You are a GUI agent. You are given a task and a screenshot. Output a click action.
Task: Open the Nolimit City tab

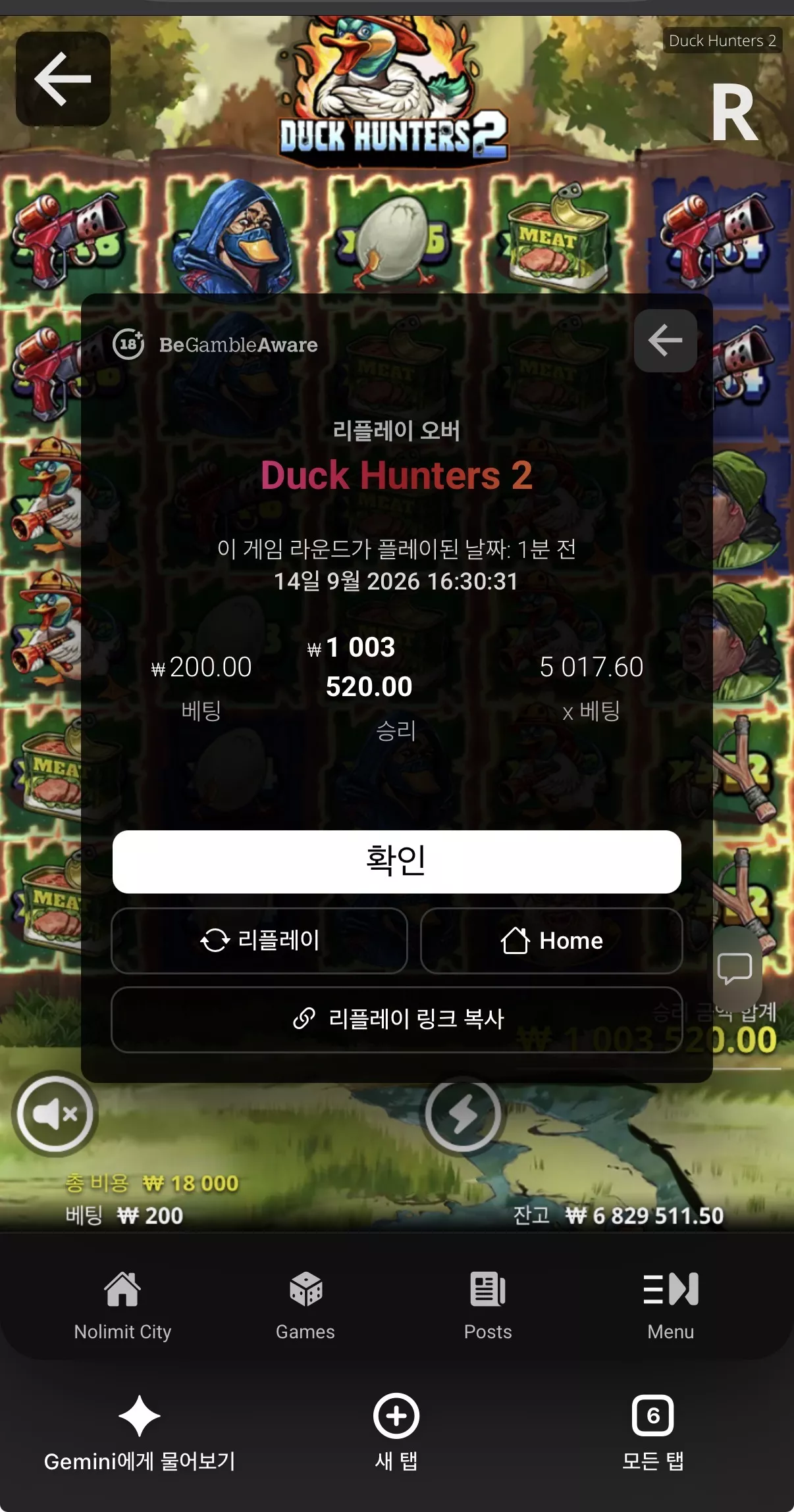[122, 1305]
